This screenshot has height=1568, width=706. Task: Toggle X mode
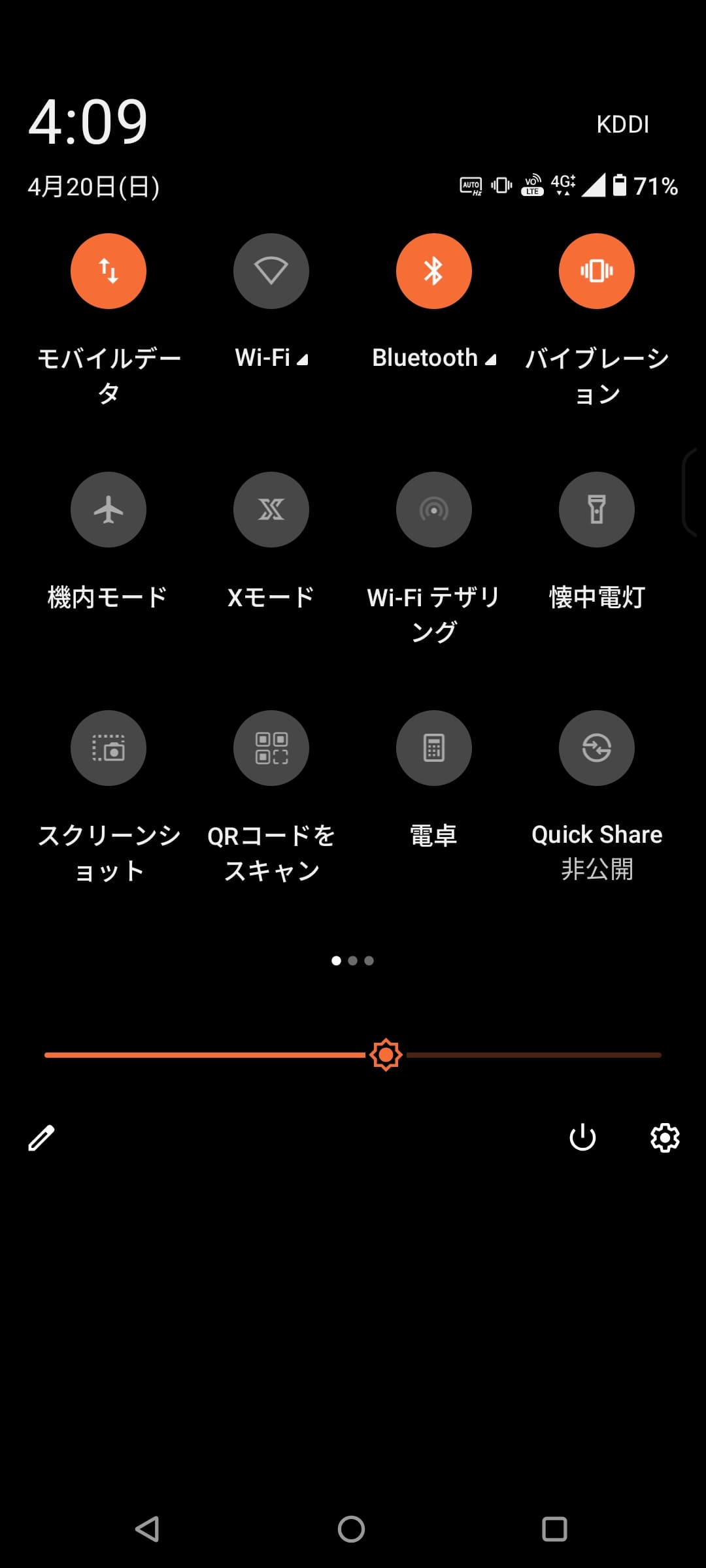(271, 510)
